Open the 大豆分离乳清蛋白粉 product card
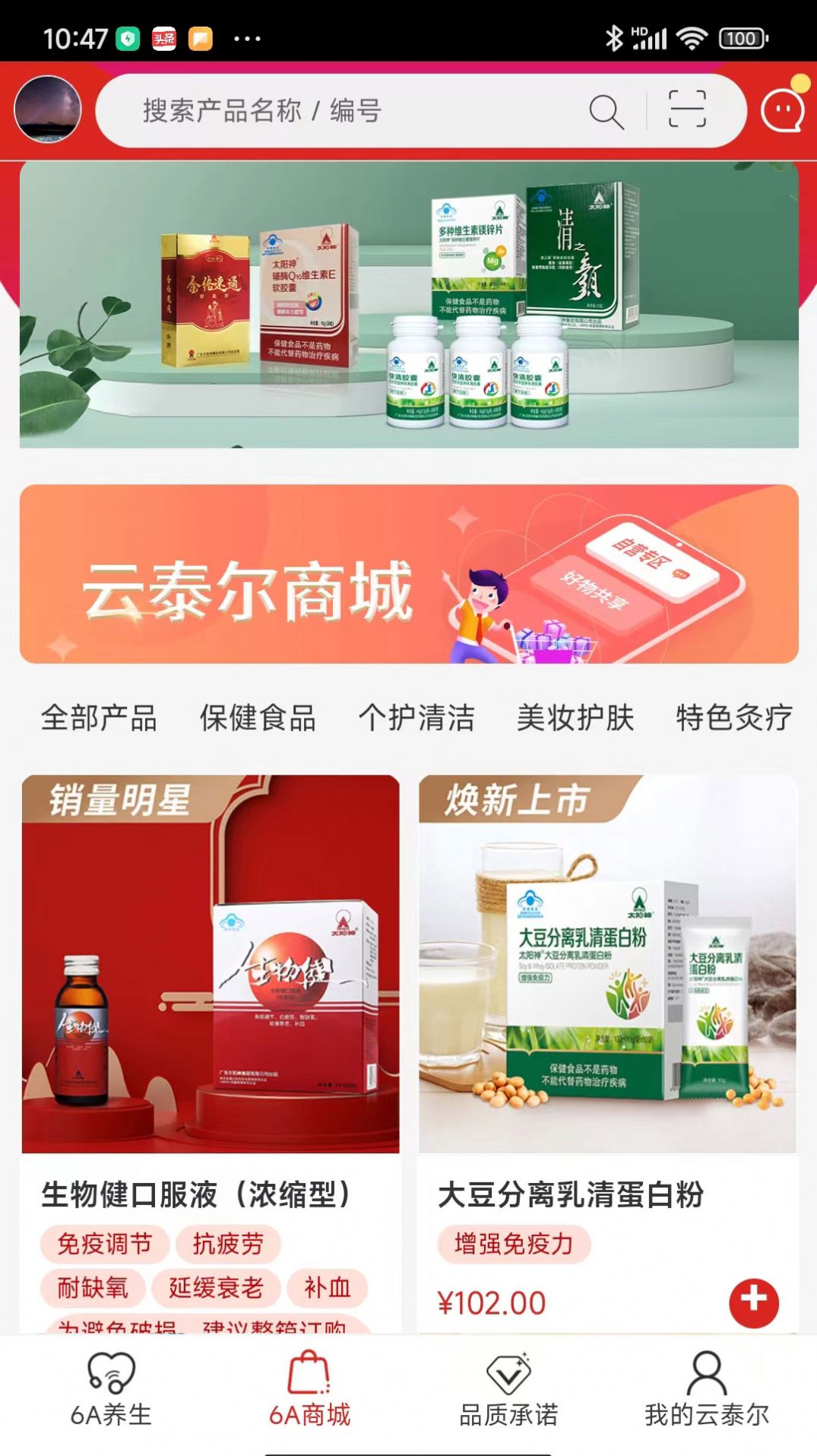 (607, 988)
